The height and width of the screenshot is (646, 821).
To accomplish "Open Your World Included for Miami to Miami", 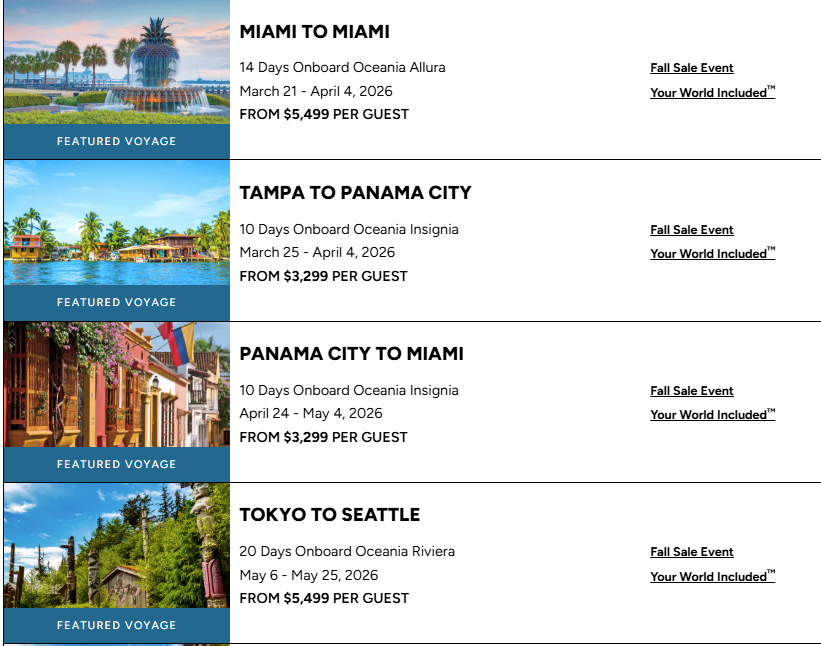I will point(711,93).
